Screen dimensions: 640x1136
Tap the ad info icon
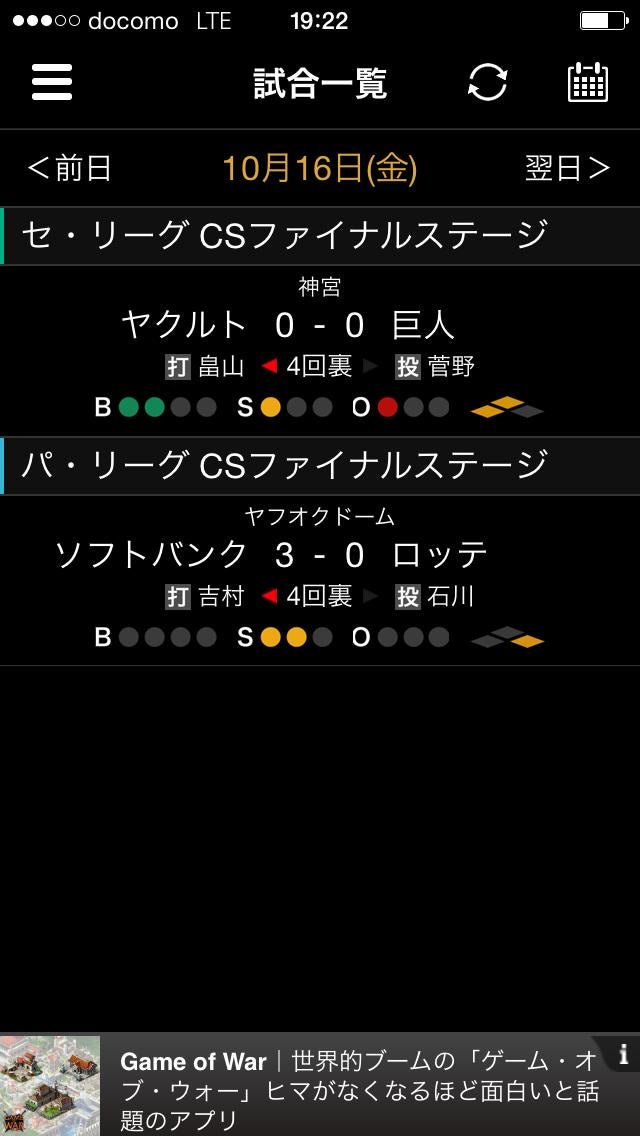click(x=623, y=1054)
